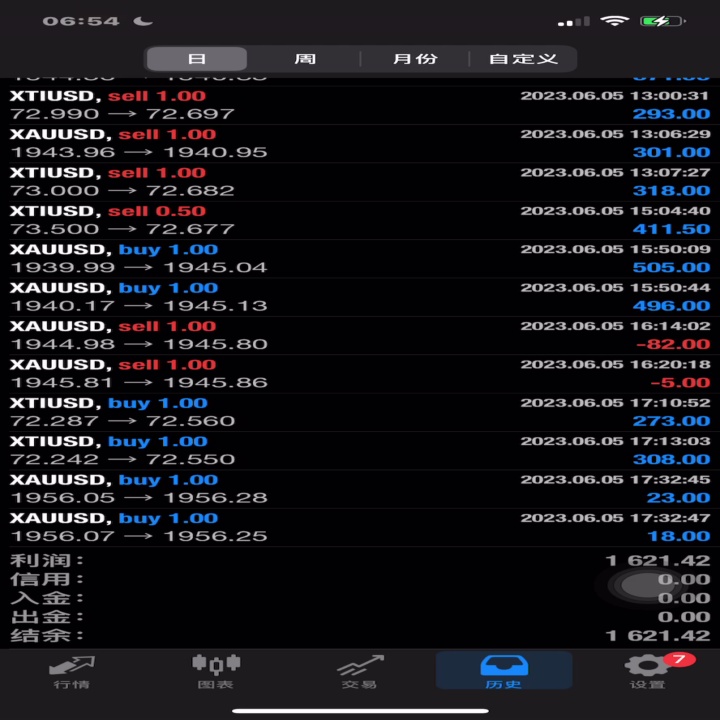The height and width of the screenshot is (720, 720).
Task: View XAUUSD buy trade with profit 18.00
Action: (360, 527)
